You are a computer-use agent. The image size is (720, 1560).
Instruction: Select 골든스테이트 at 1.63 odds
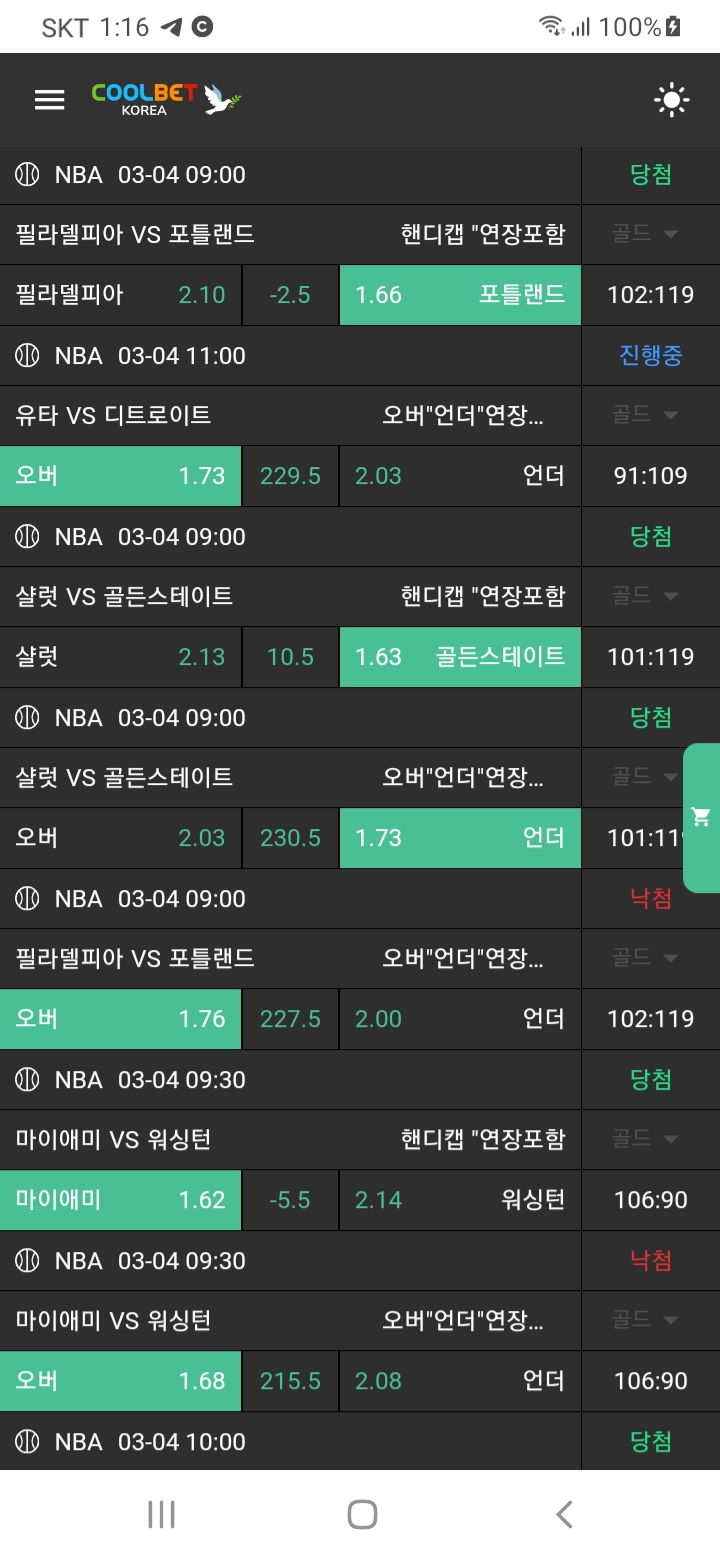click(x=460, y=657)
